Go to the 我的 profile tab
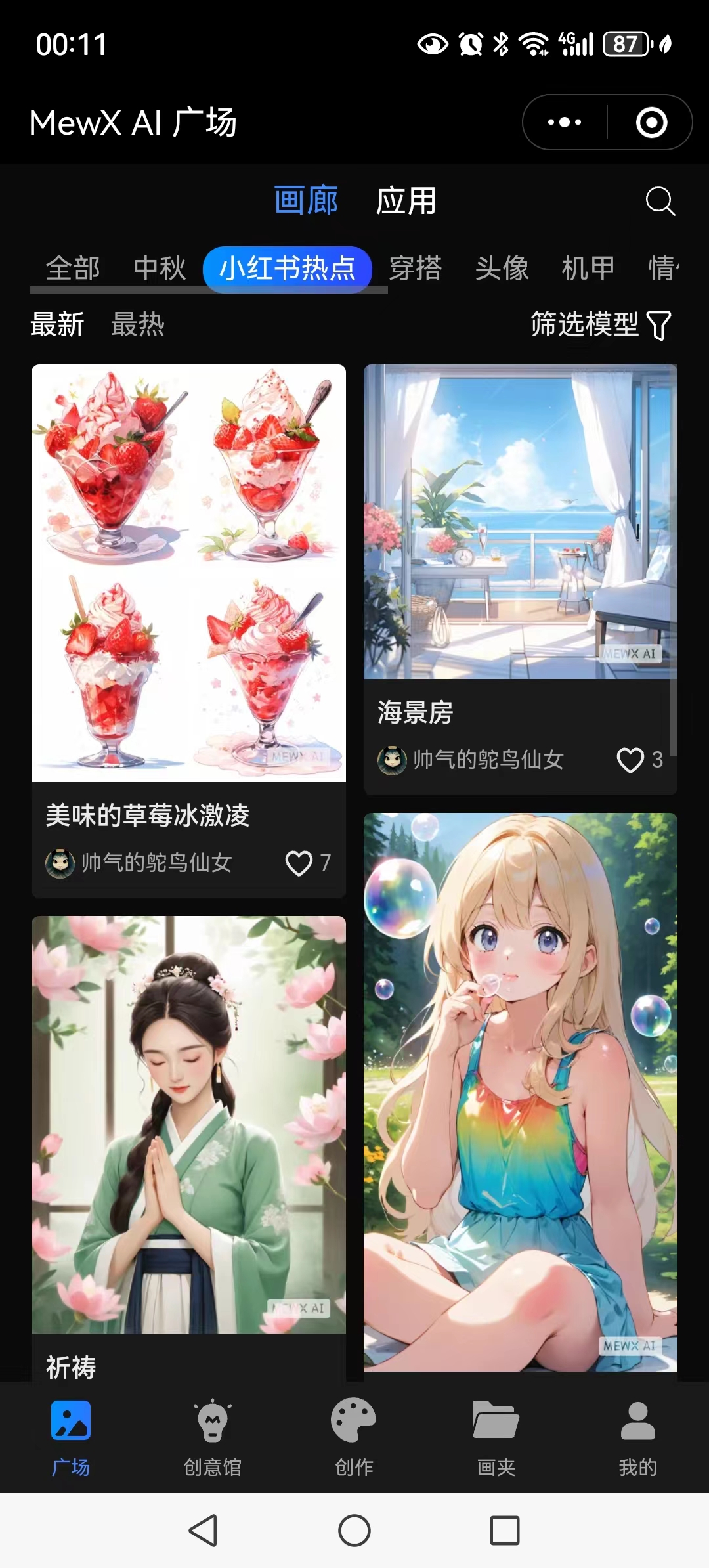 tap(637, 1438)
